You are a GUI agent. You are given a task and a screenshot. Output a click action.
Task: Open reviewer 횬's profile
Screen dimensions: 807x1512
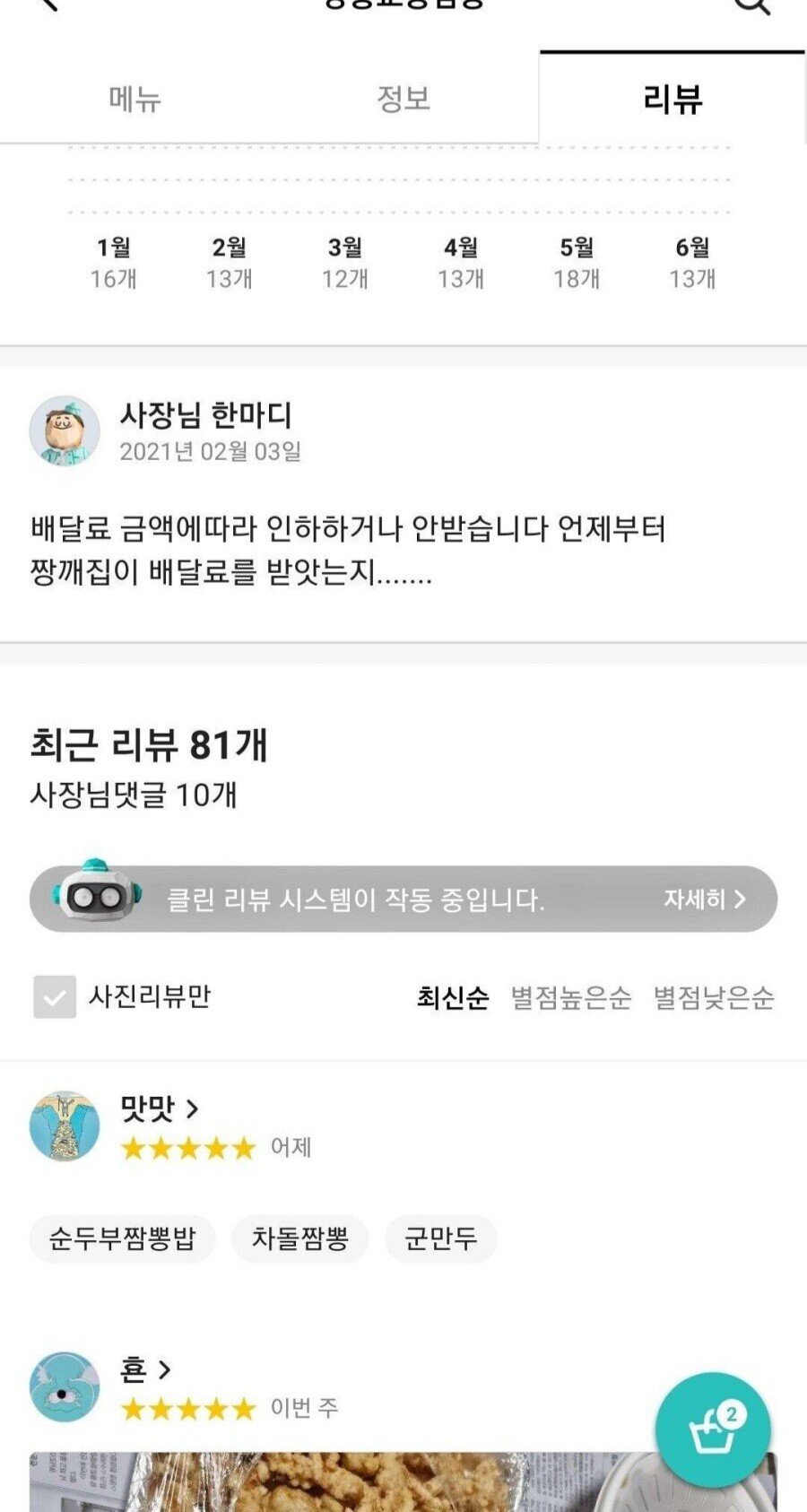144,1370
